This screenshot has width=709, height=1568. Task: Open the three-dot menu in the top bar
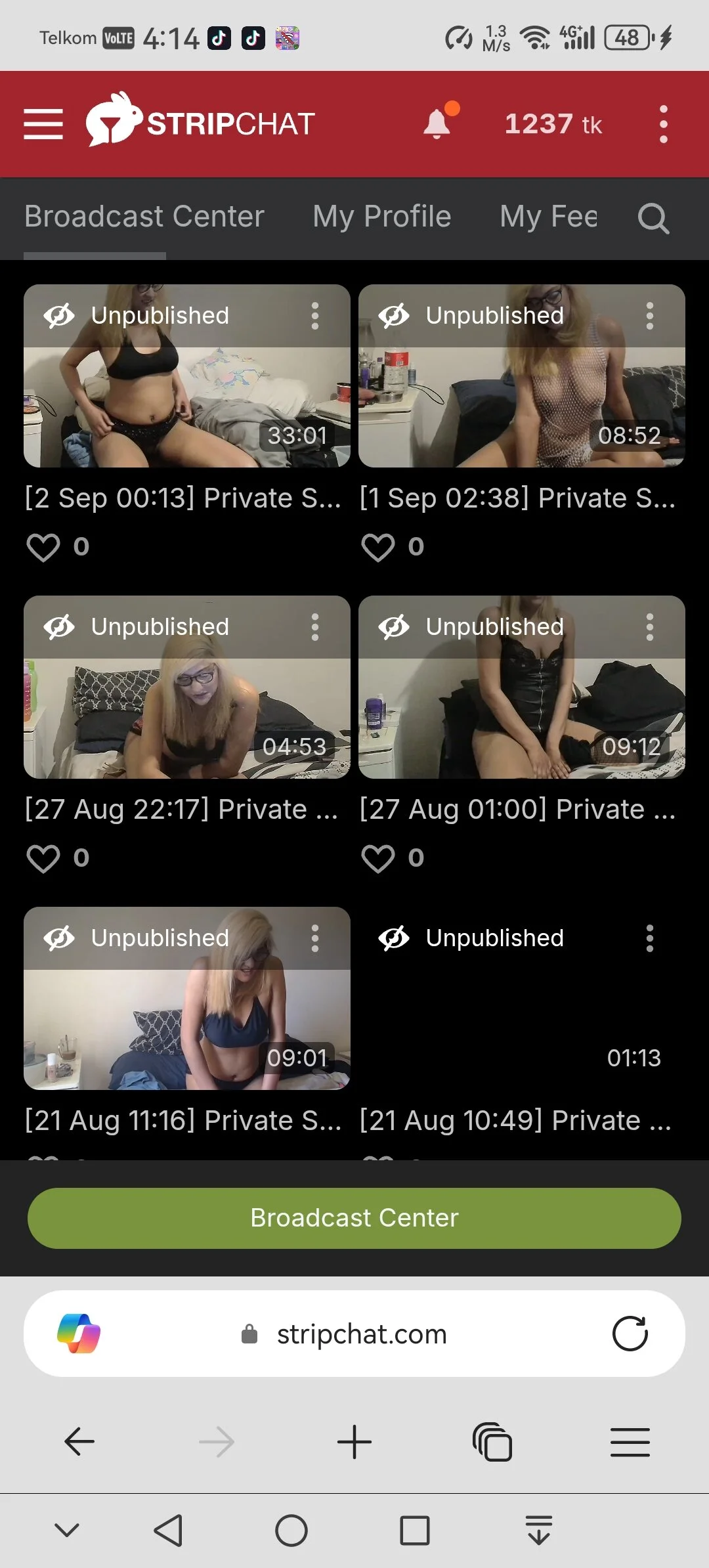click(664, 123)
